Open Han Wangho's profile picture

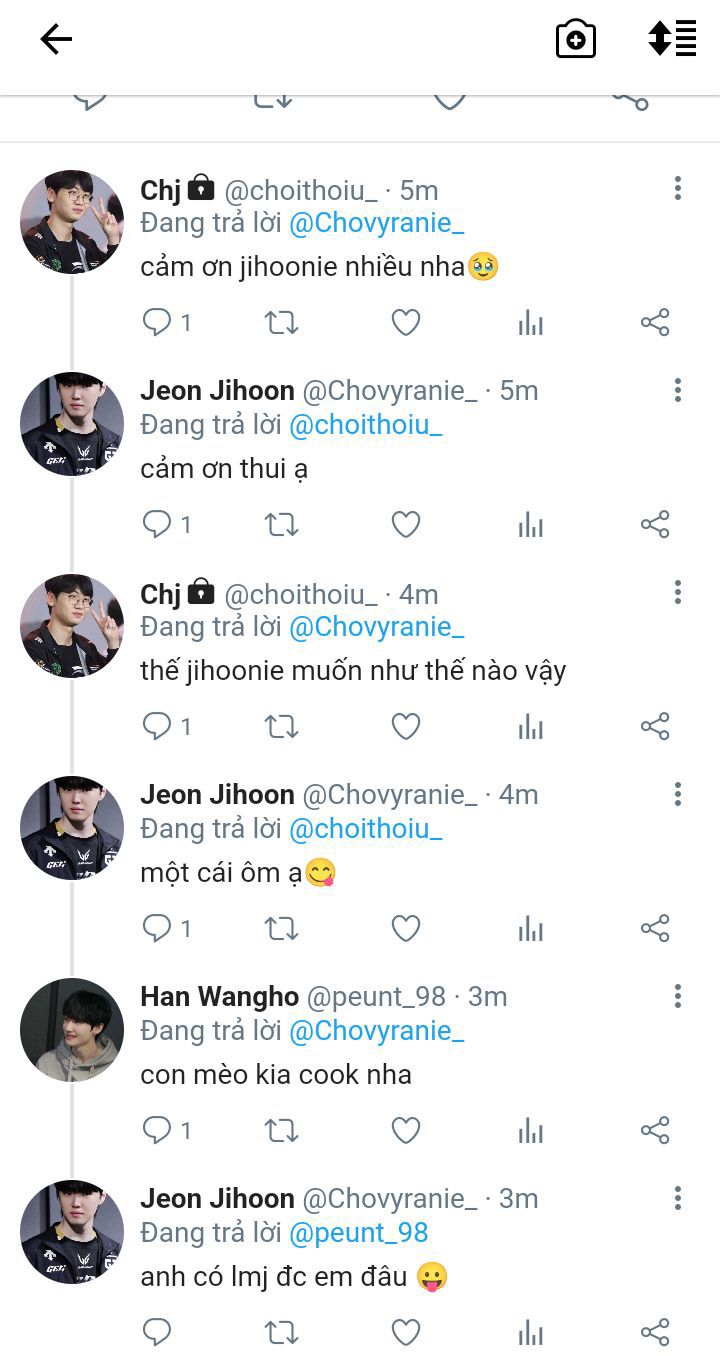(72, 1029)
